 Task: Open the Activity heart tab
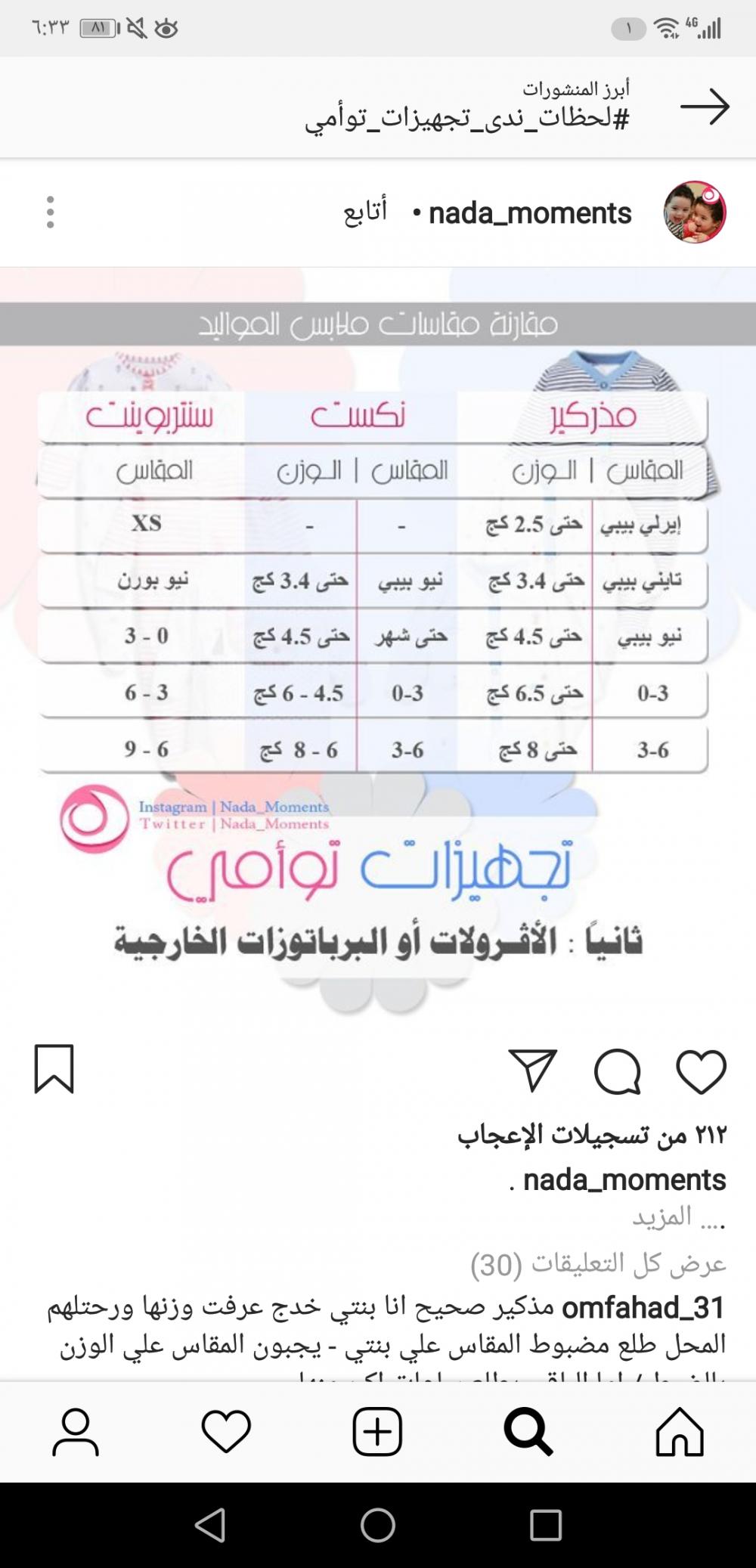(x=226, y=1431)
